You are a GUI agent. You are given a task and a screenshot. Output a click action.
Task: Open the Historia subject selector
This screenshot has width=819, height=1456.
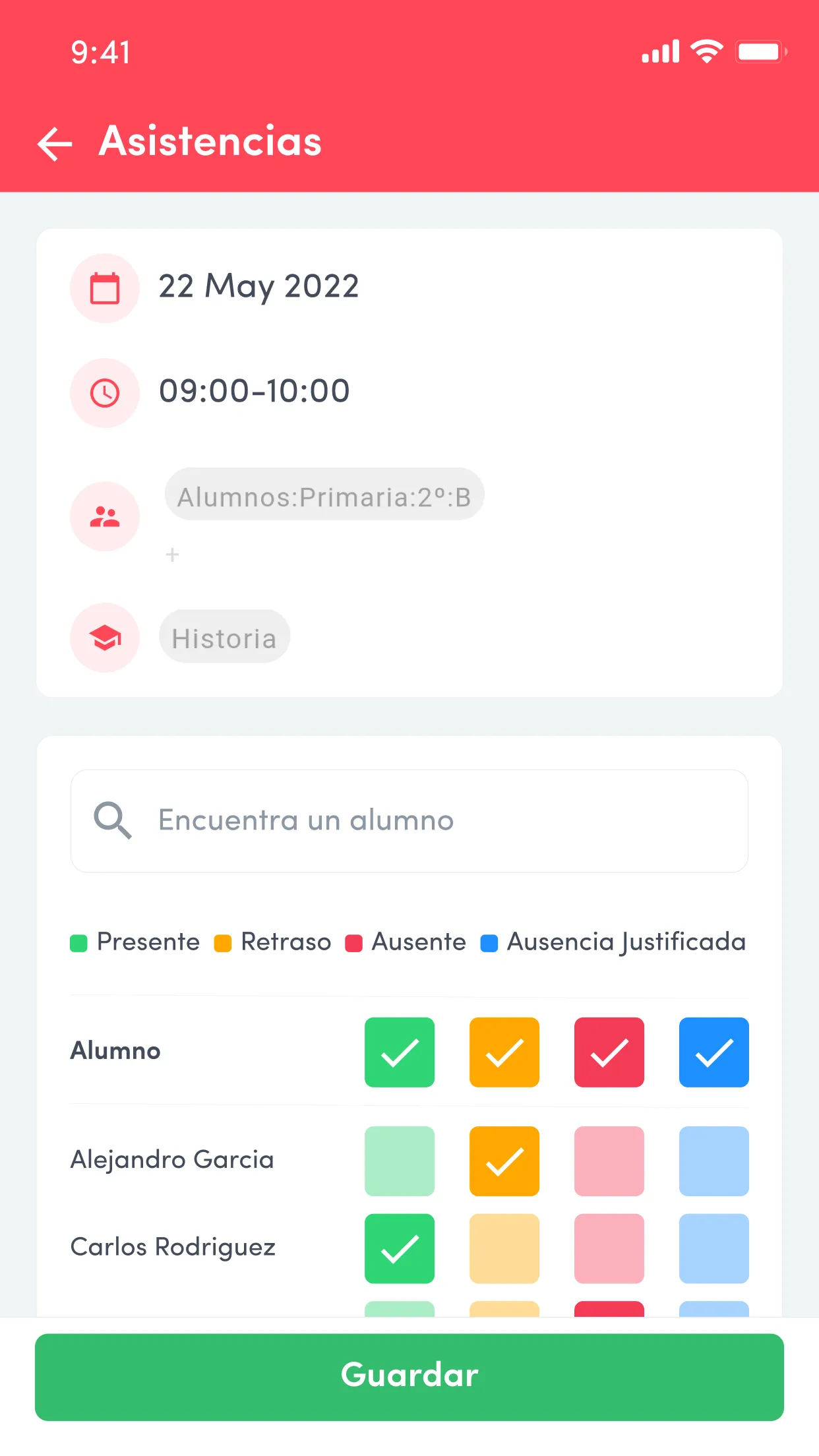click(224, 637)
